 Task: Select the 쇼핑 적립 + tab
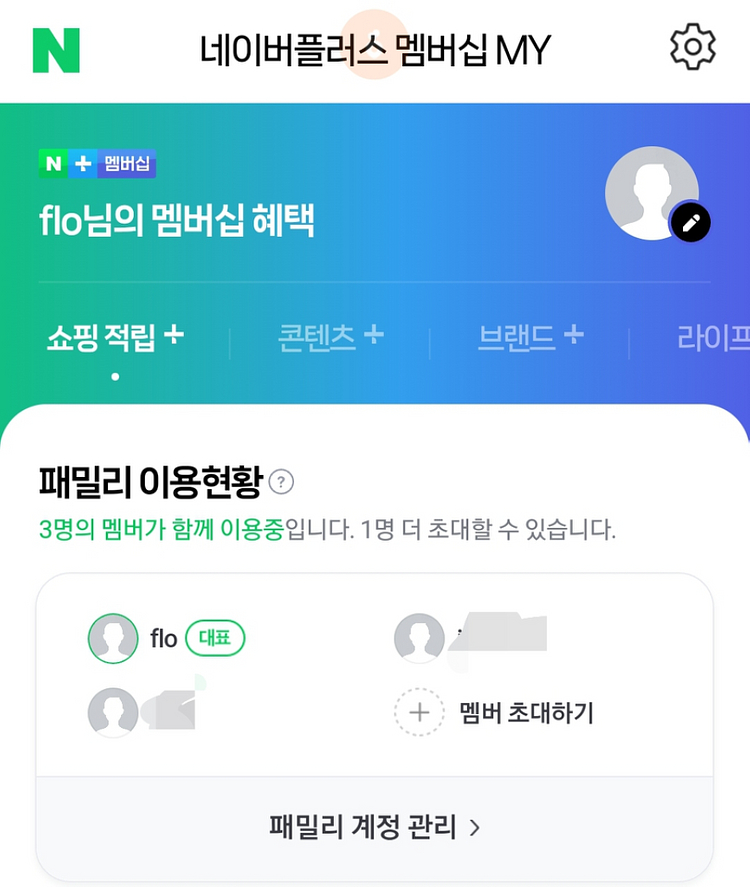coord(115,338)
